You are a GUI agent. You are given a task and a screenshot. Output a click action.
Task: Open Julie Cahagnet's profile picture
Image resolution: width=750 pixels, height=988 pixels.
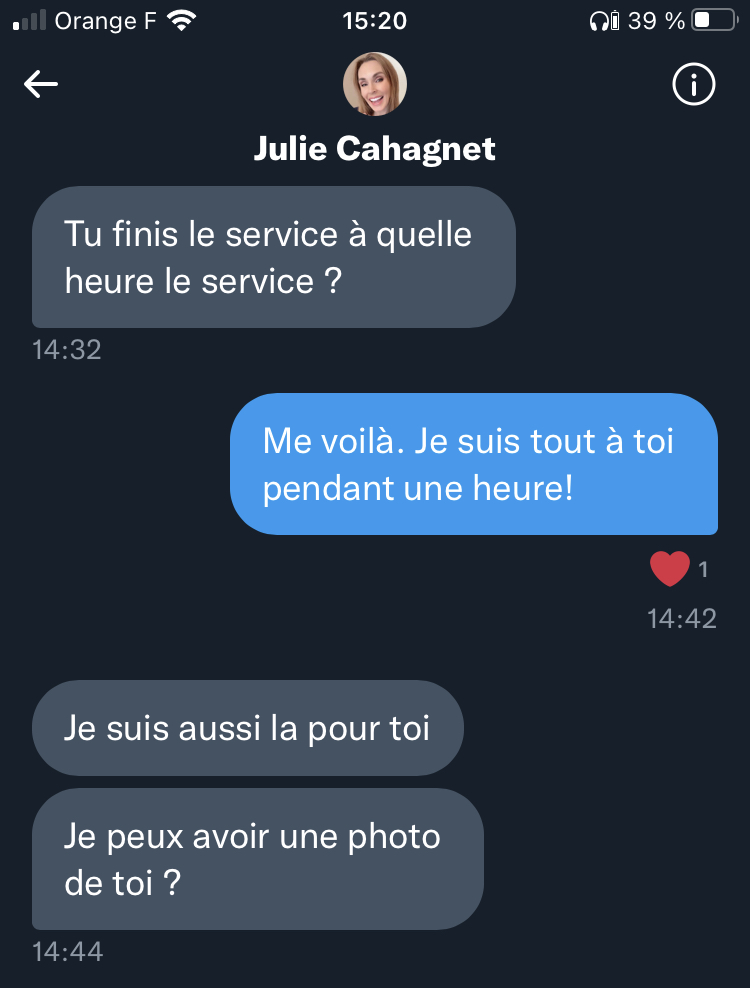coord(375,84)
